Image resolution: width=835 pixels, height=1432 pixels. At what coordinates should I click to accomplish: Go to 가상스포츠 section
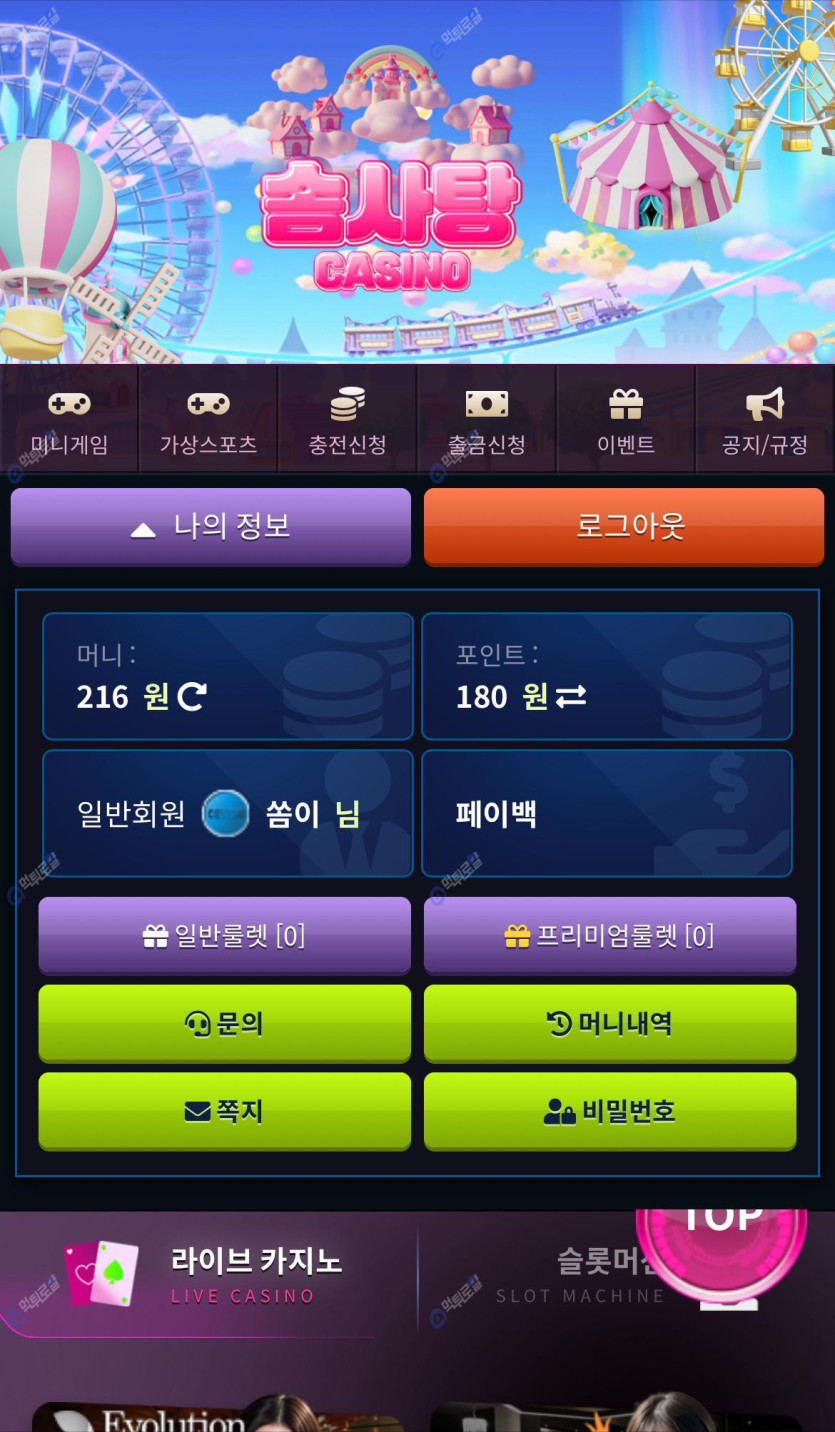pos(208,421)
